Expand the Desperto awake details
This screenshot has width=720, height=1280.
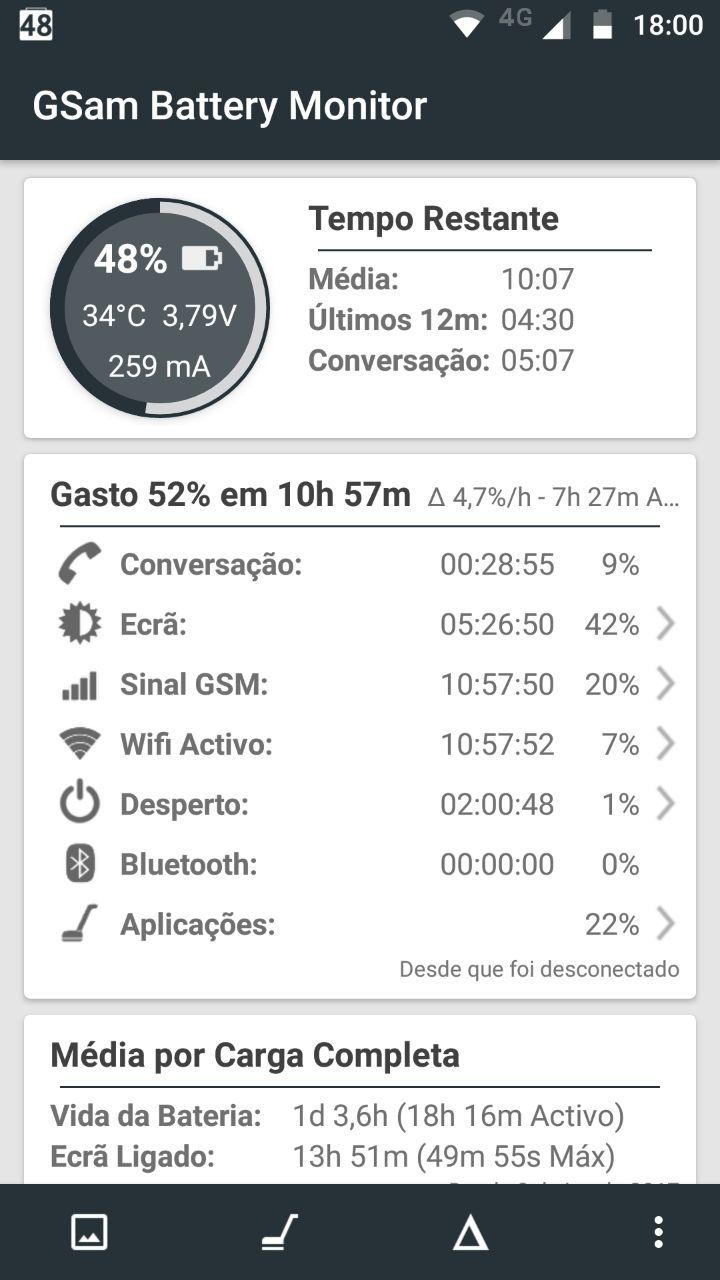(360, 805)
